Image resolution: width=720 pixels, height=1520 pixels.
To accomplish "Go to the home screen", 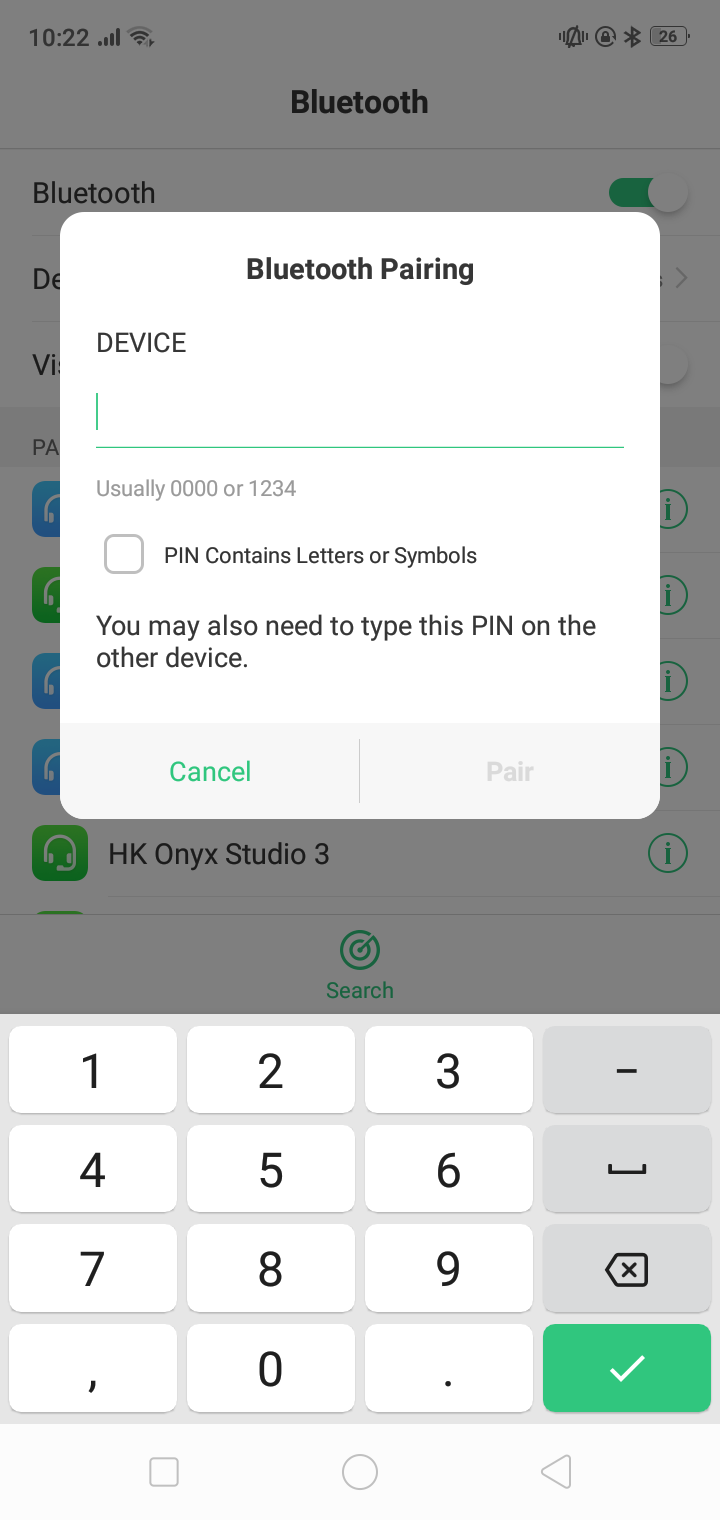I will [x=360, y=1471].
